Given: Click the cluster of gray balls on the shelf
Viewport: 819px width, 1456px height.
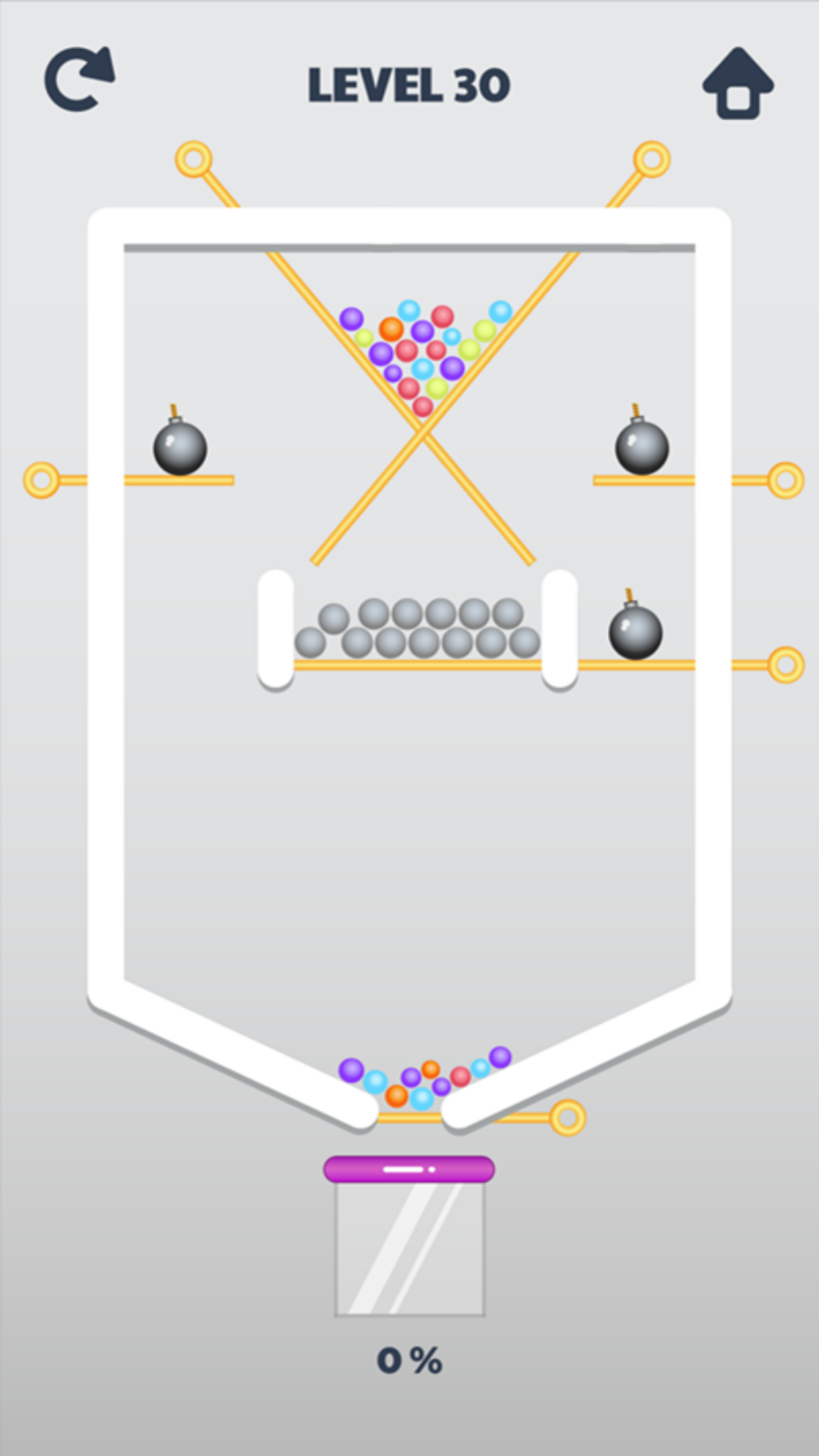Looking at the screenshot, I should pos(419,628).
